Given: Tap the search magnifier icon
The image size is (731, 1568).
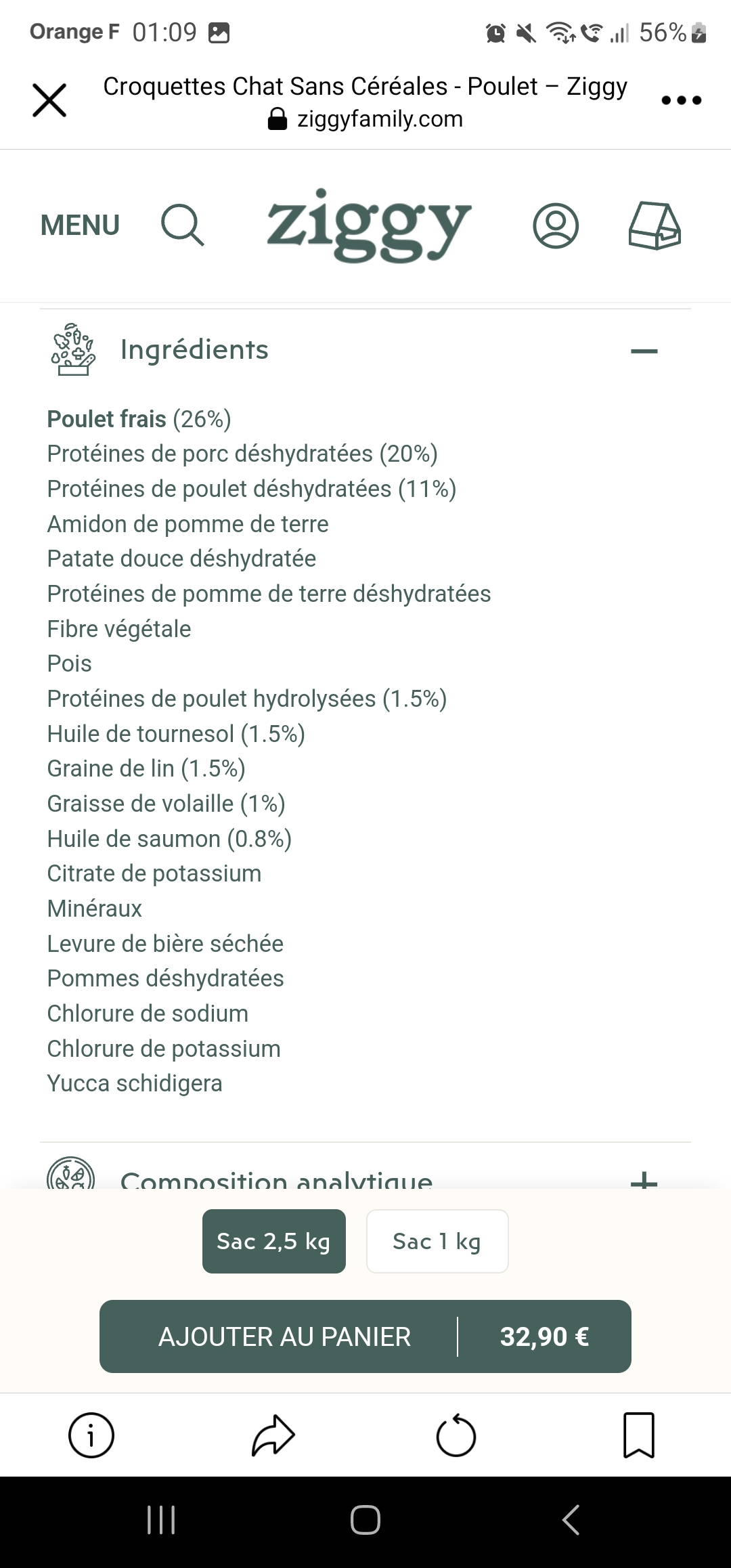Looking at the screenshot, I should (182, 225).
